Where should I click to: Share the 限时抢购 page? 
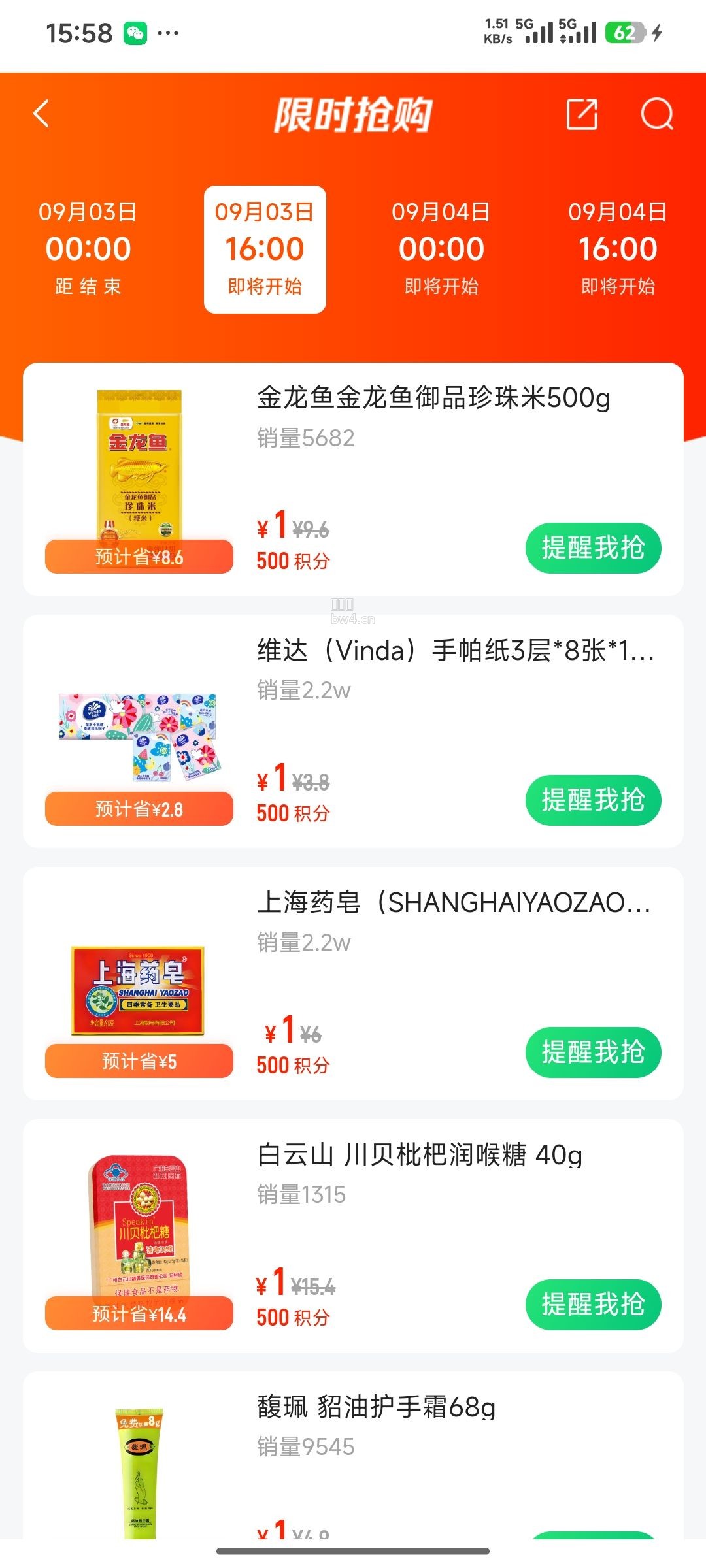(x=582, y=114)
